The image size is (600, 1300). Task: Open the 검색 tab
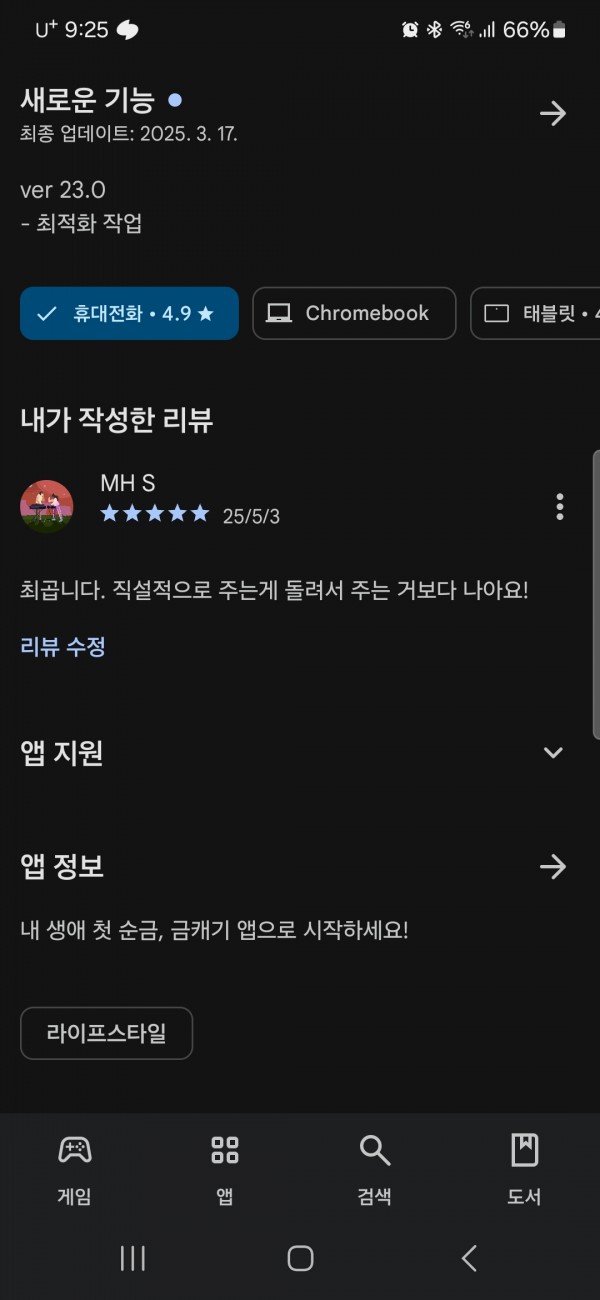[x=375, y=1169]
